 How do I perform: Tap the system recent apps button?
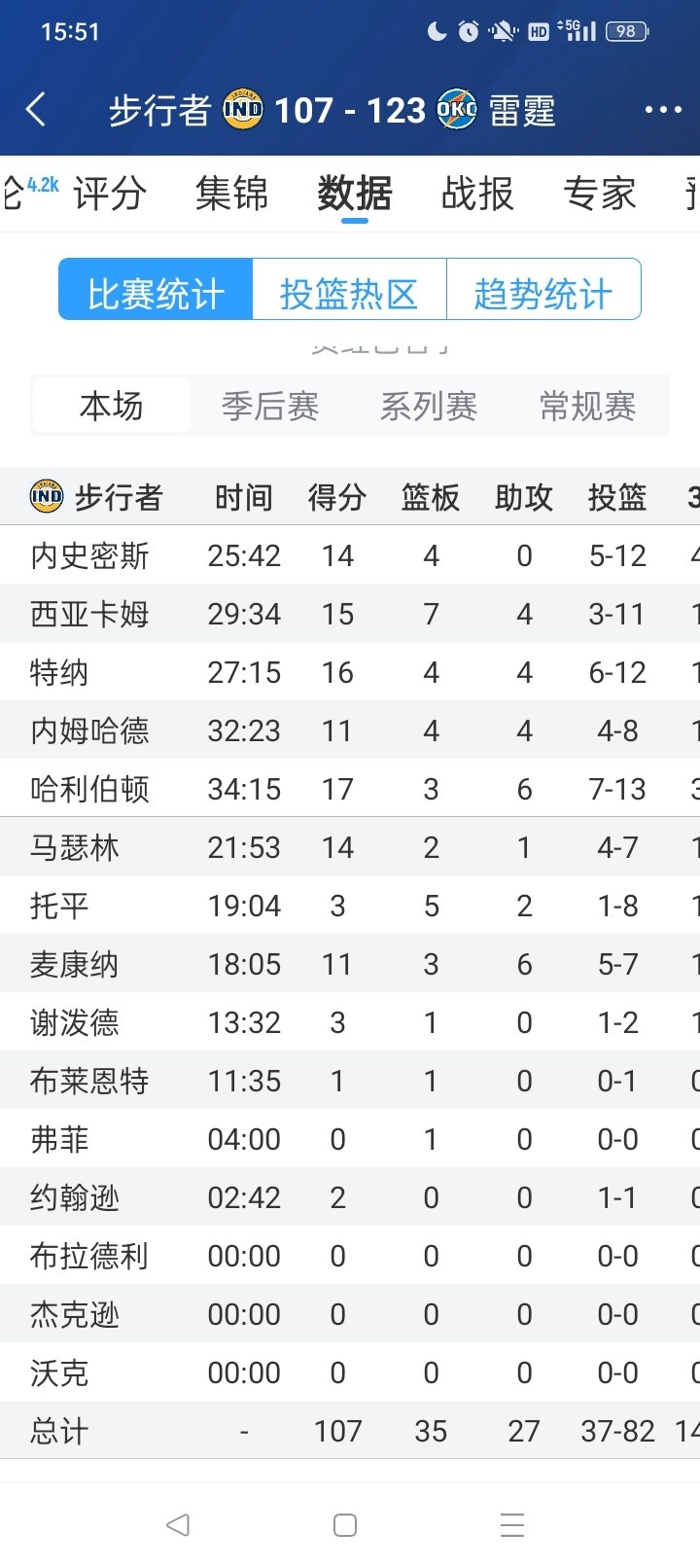512,1524
